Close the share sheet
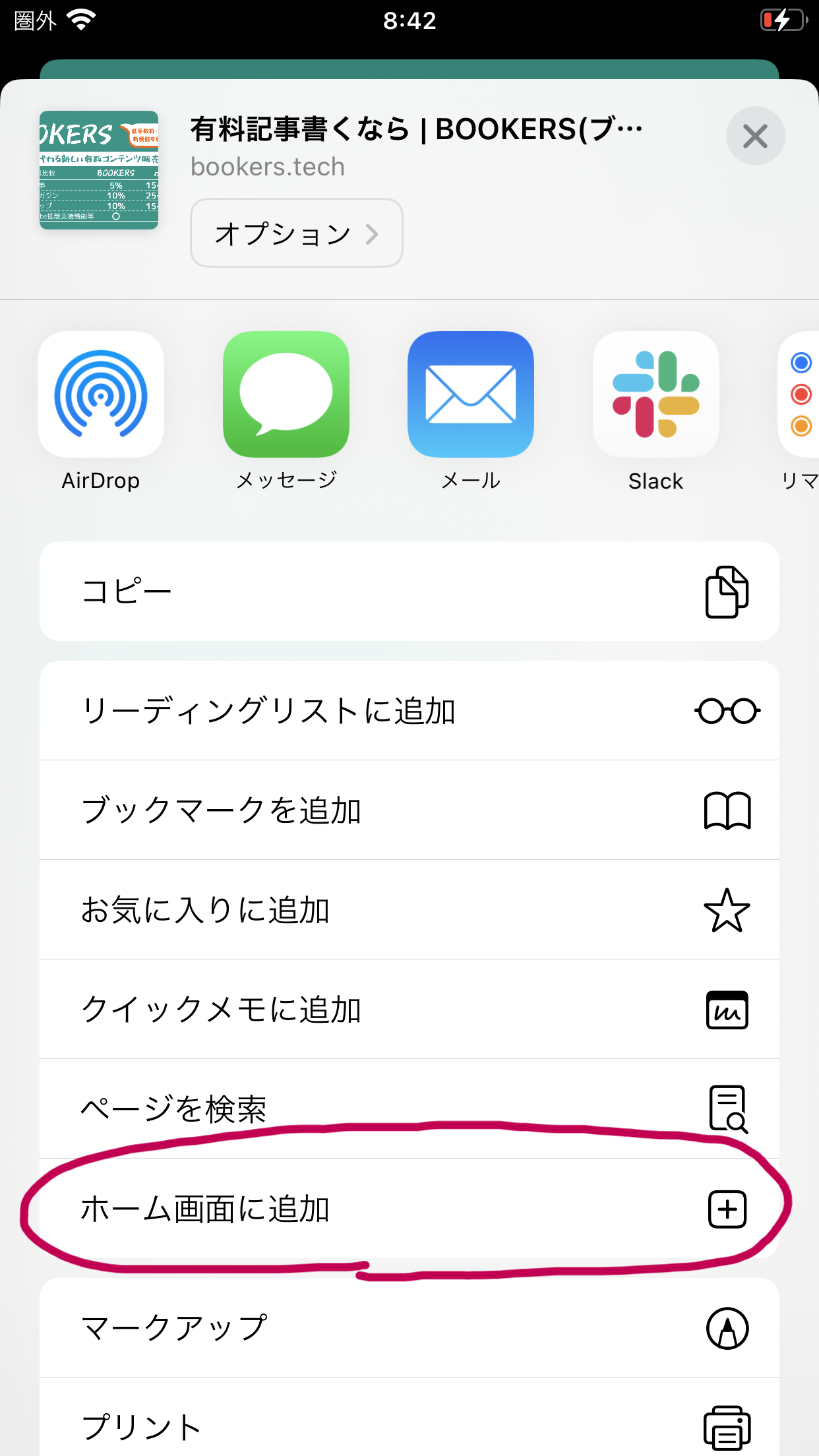 [755, 136]
